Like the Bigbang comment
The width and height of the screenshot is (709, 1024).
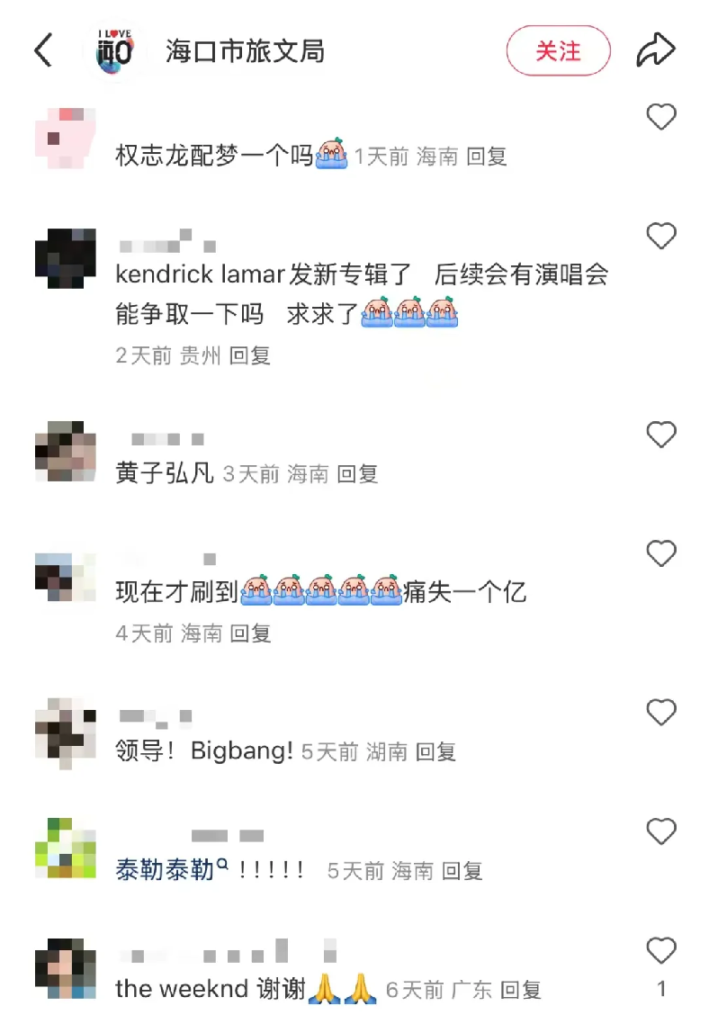point(661,712)
